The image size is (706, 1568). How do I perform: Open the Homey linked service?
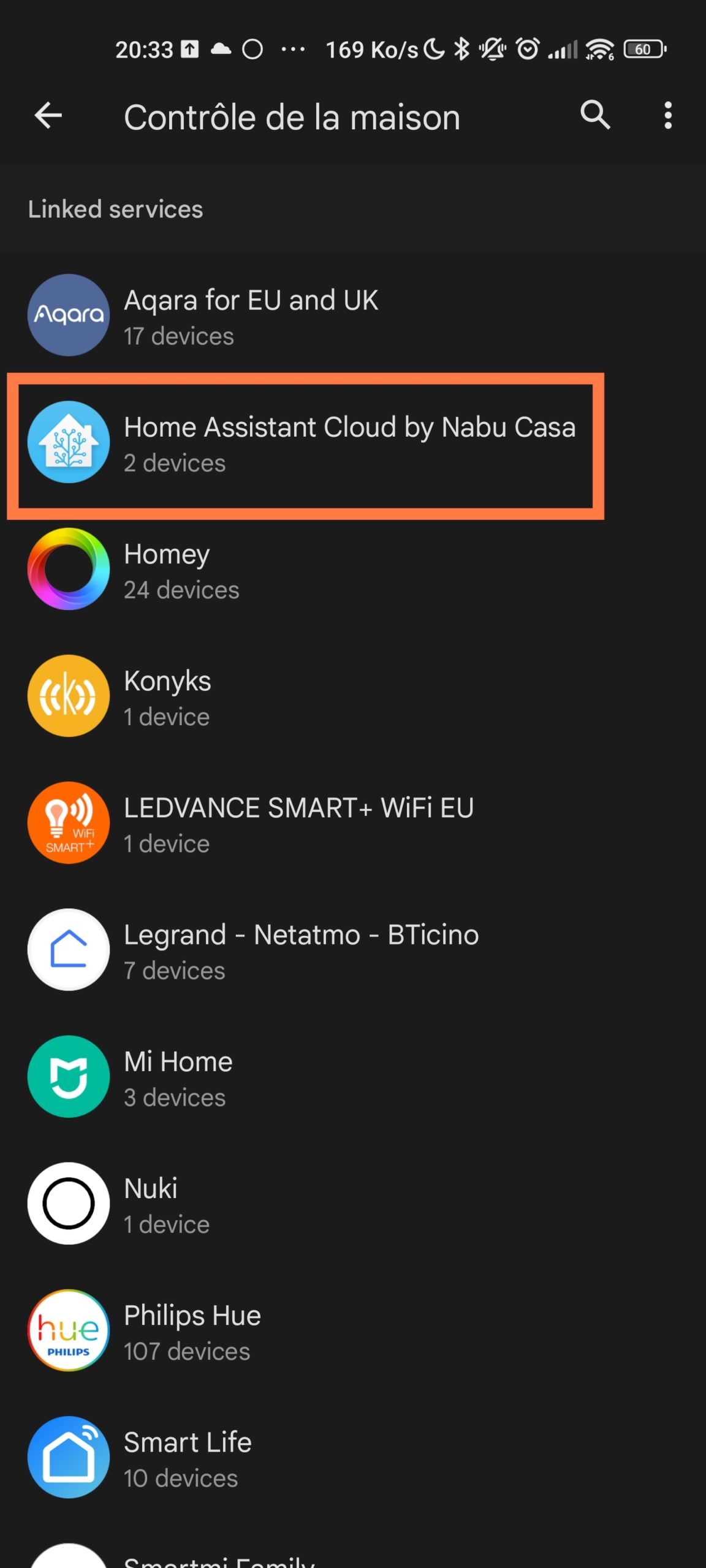tap(353, 569)
